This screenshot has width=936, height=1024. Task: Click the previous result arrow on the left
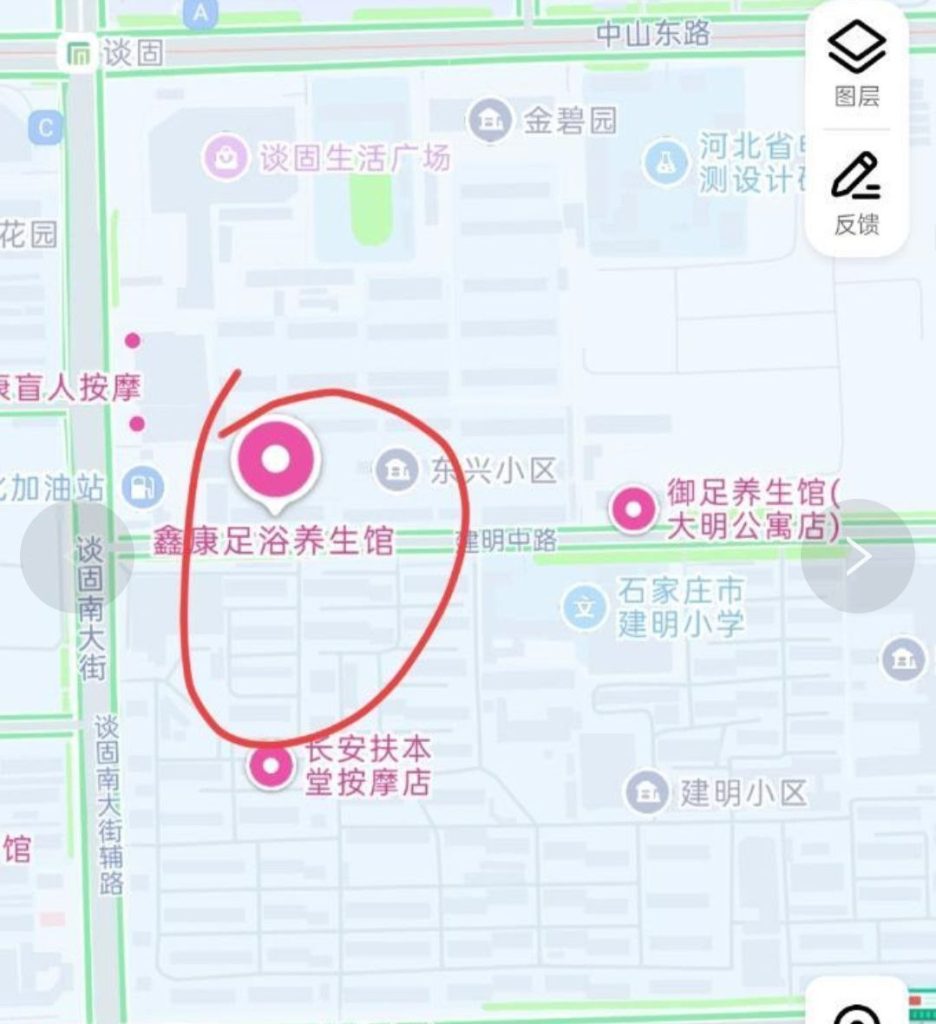(75, 556)
